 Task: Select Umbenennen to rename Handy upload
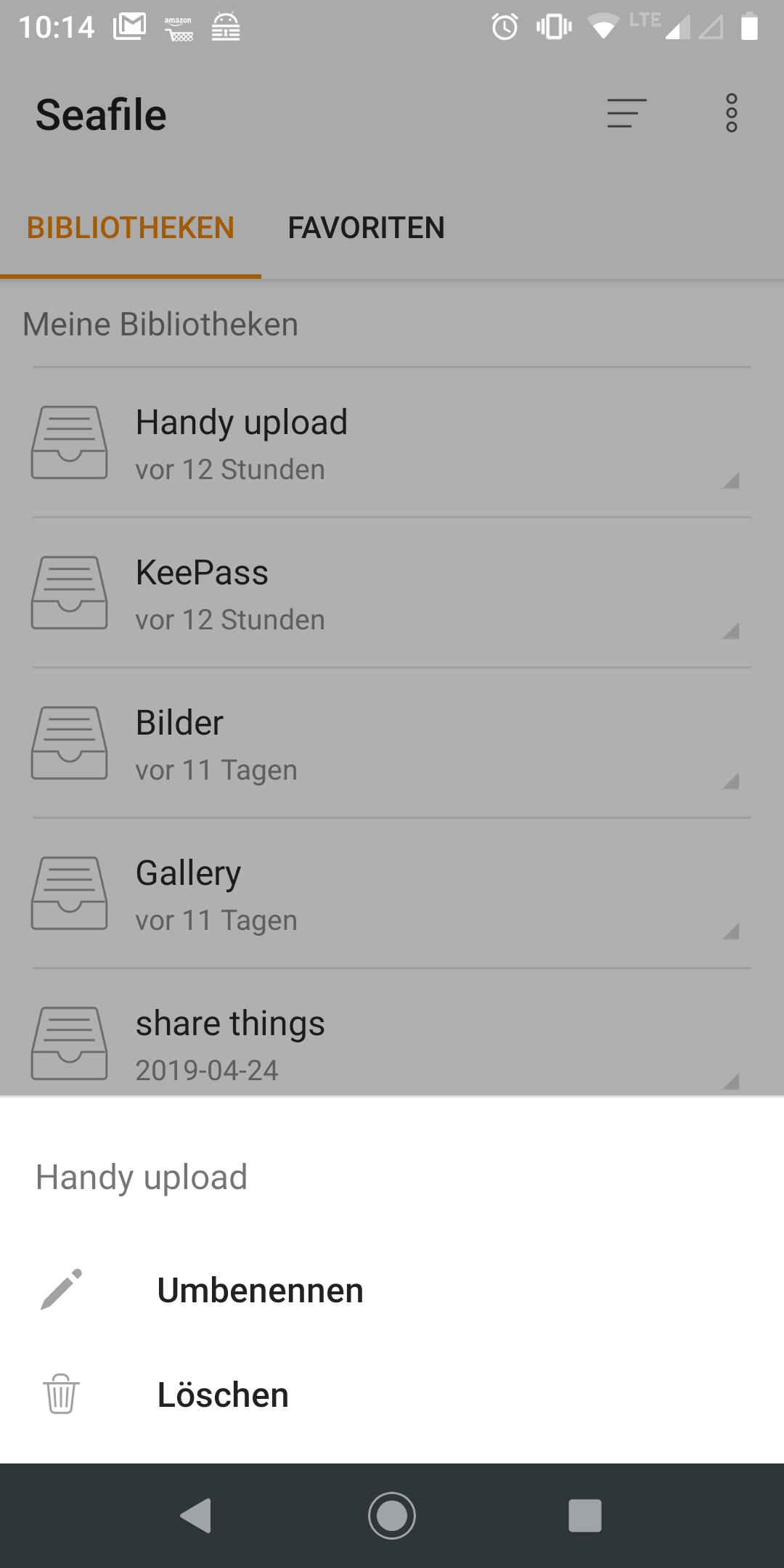coord(260,1291)
